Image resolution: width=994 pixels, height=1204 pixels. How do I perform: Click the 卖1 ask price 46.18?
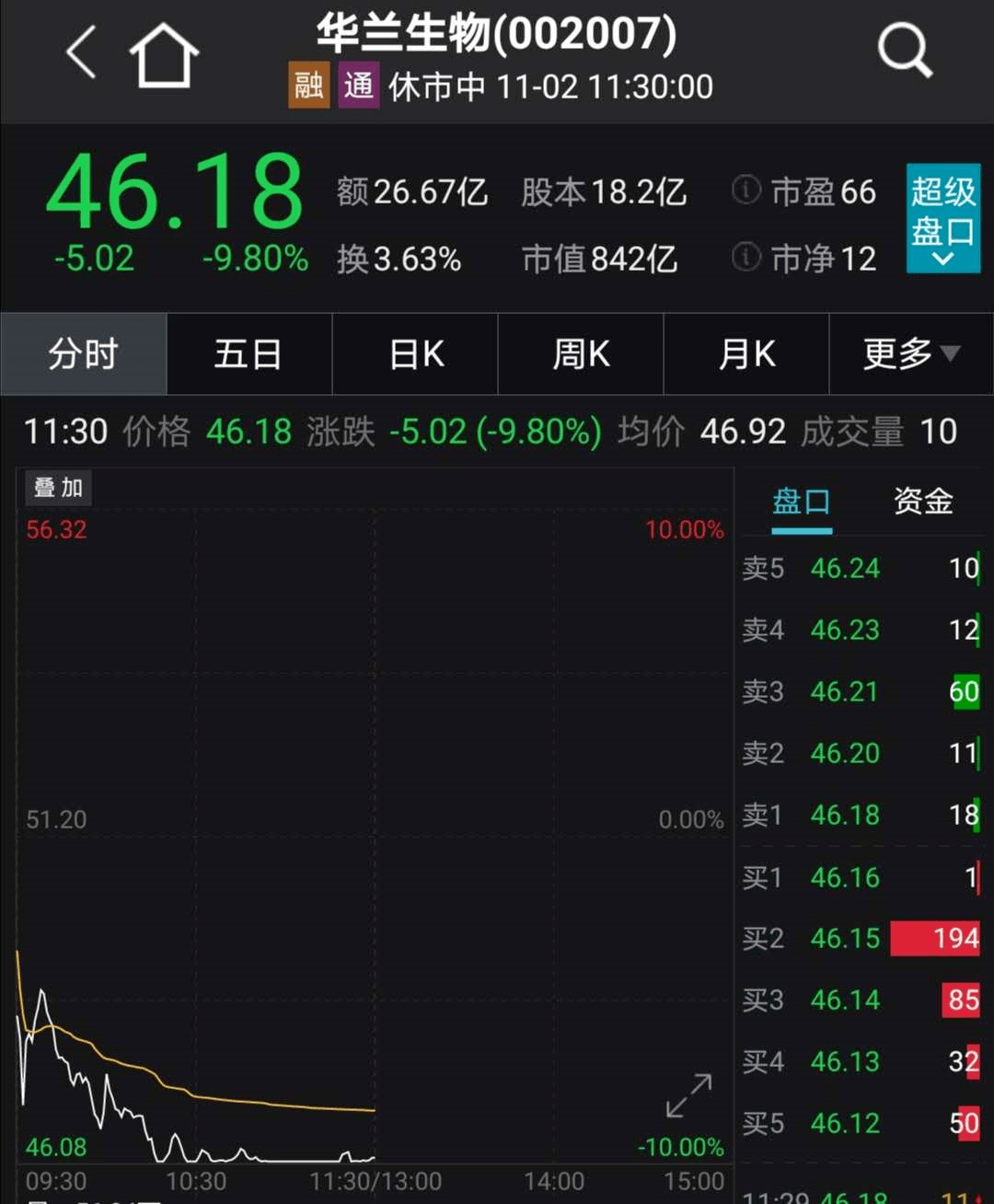844,815
